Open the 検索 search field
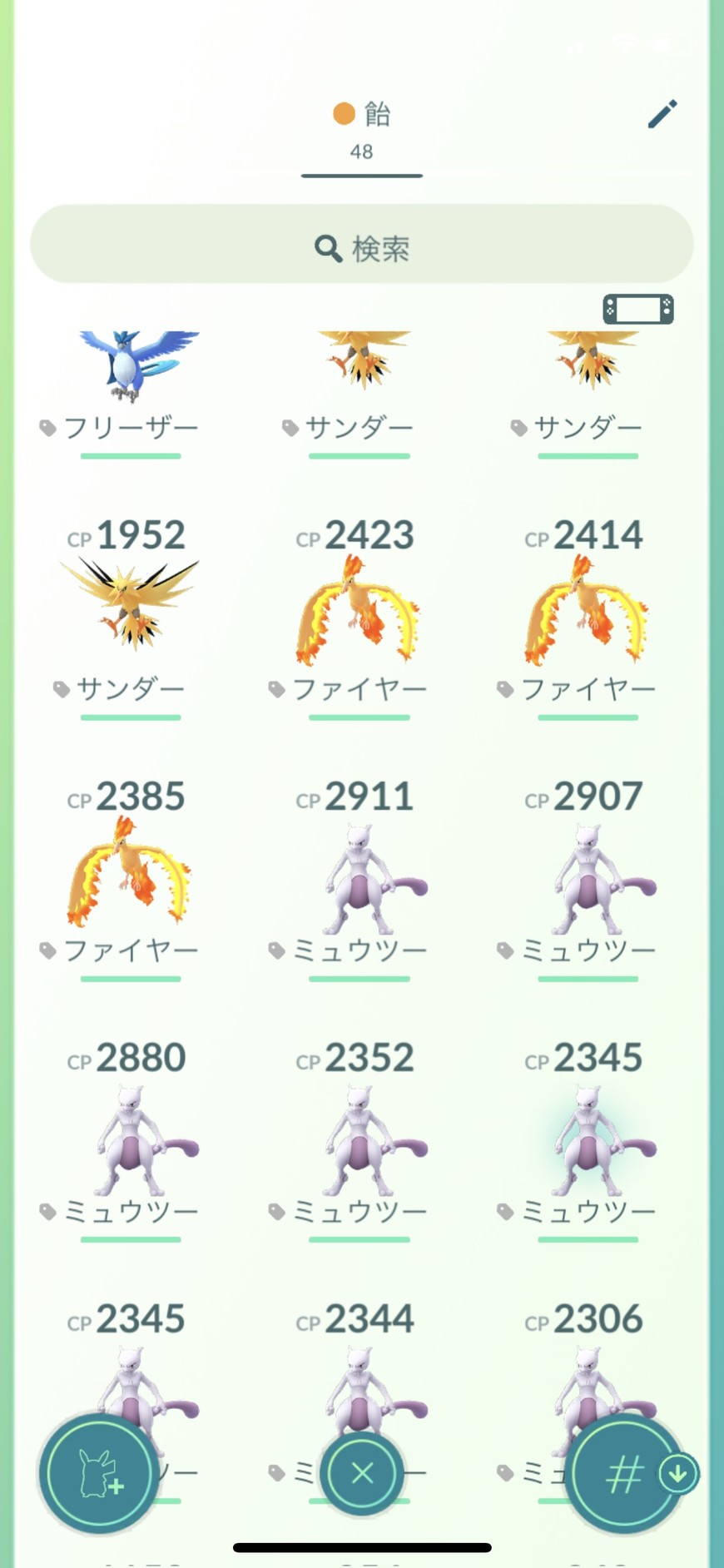This screenshot has height=1568, width=724. coord(361,247)
